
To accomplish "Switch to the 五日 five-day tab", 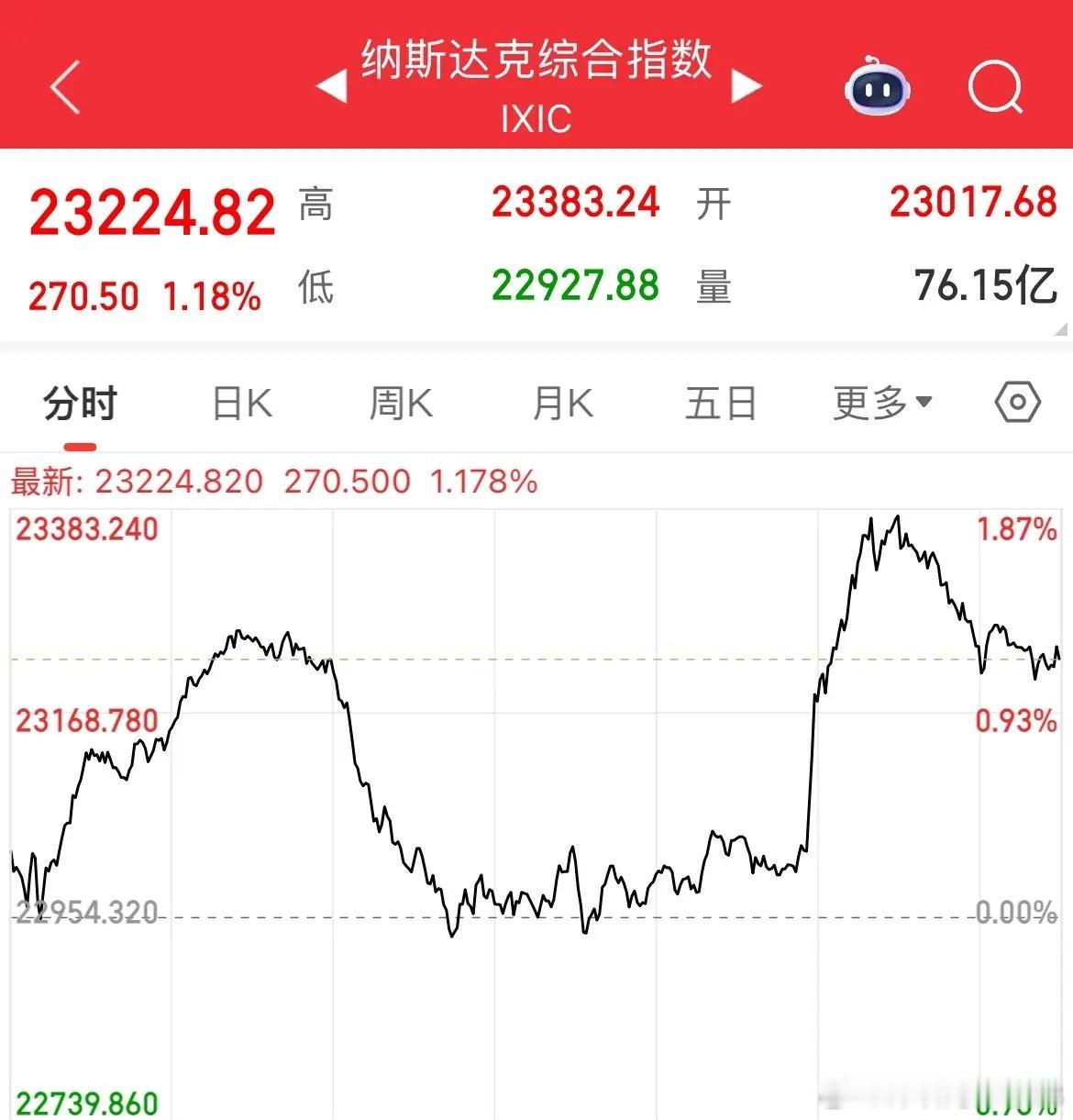I will (x=721, y=402).
